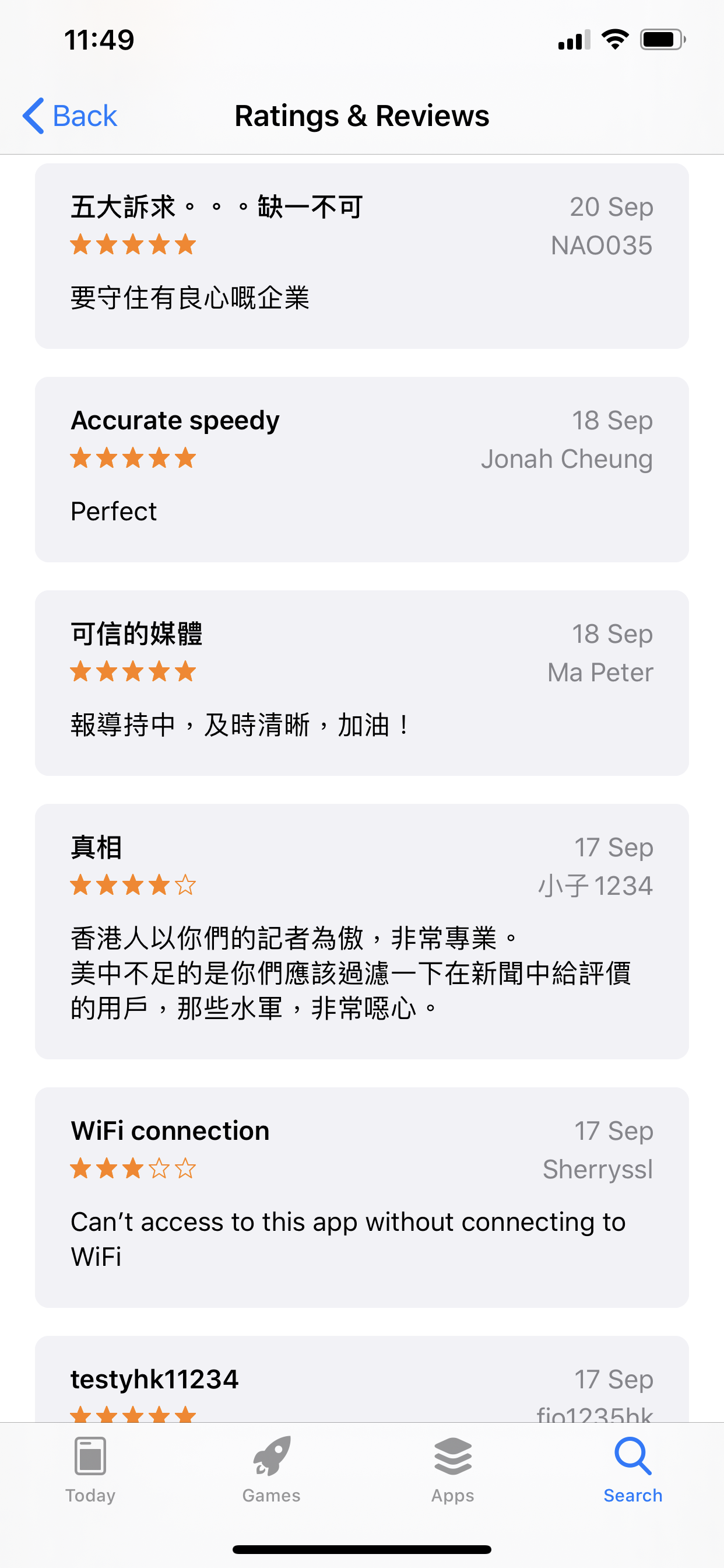Open the review by 小子1234
The image size is (724, 1568).
click(362, 932)
